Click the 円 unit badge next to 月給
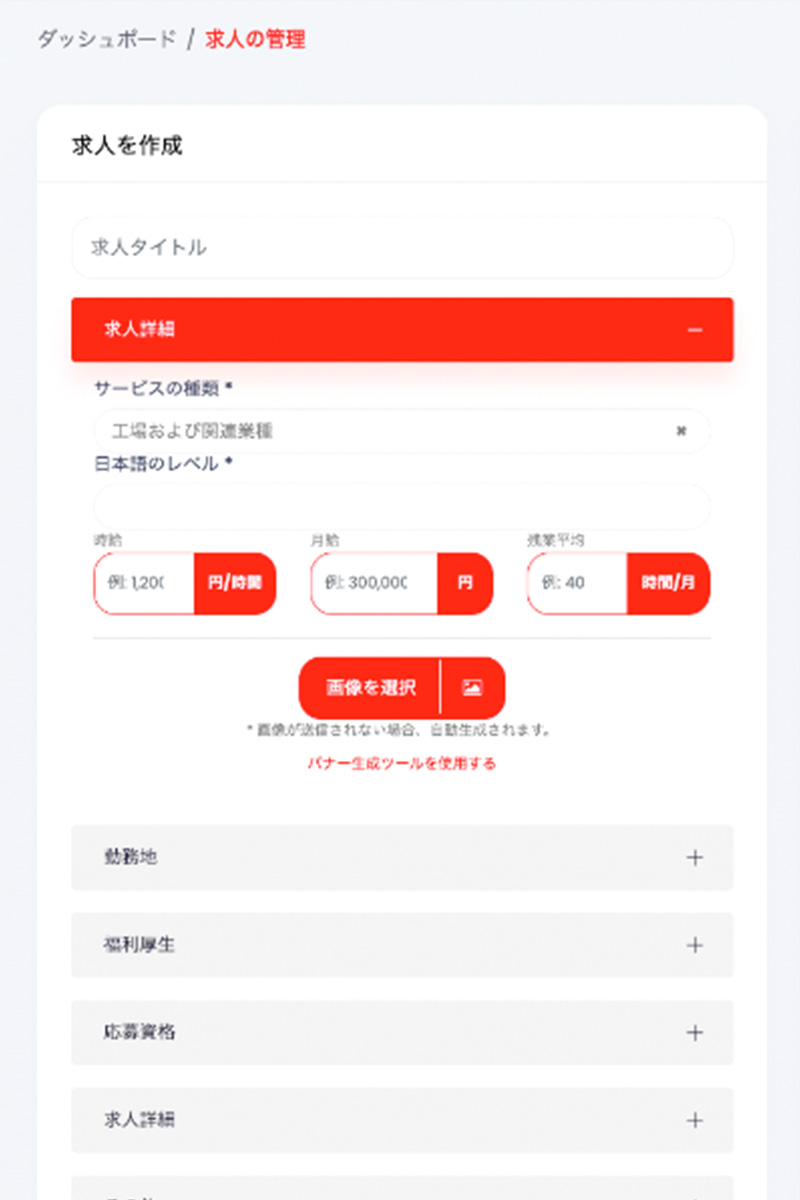 click(464, 584)
